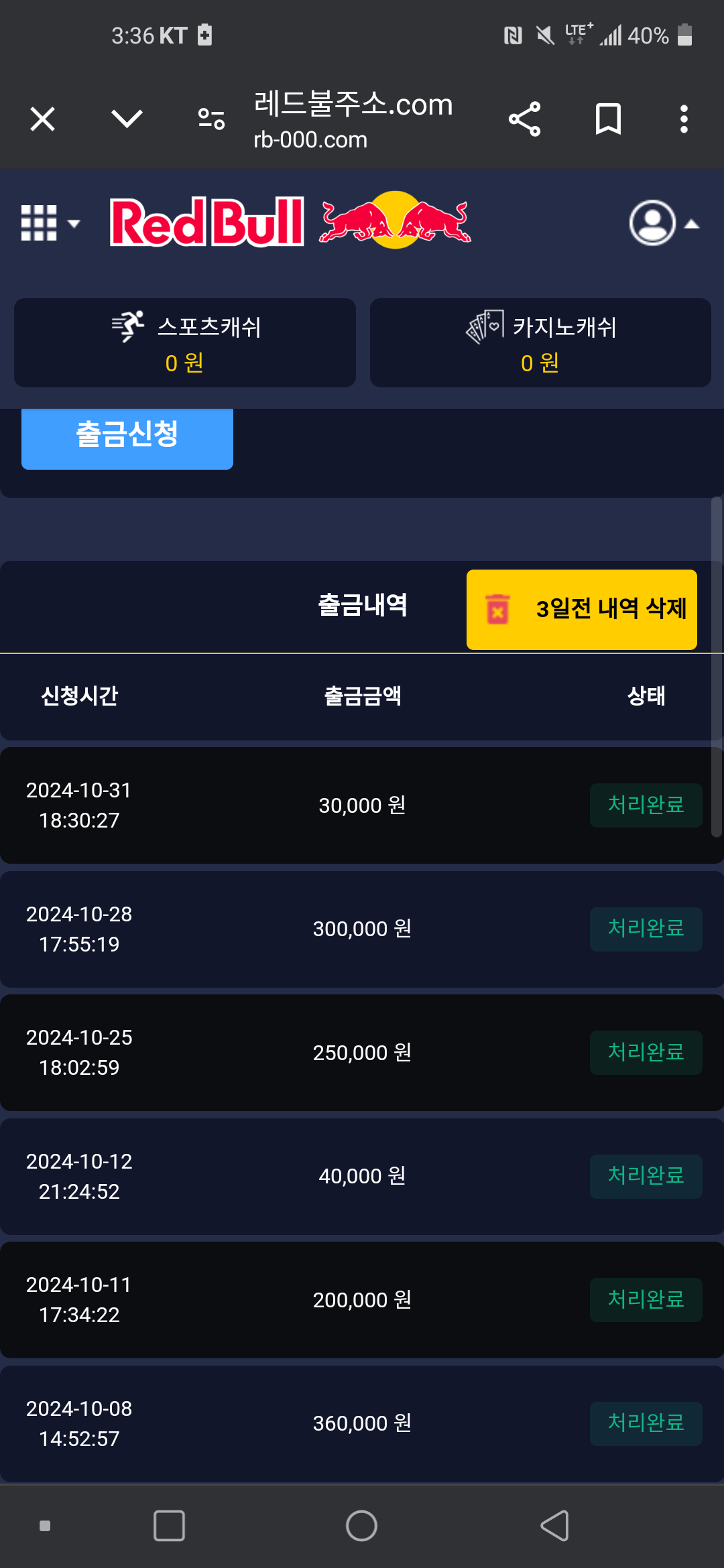Submit with the 출금신청 button

[127, 438]
